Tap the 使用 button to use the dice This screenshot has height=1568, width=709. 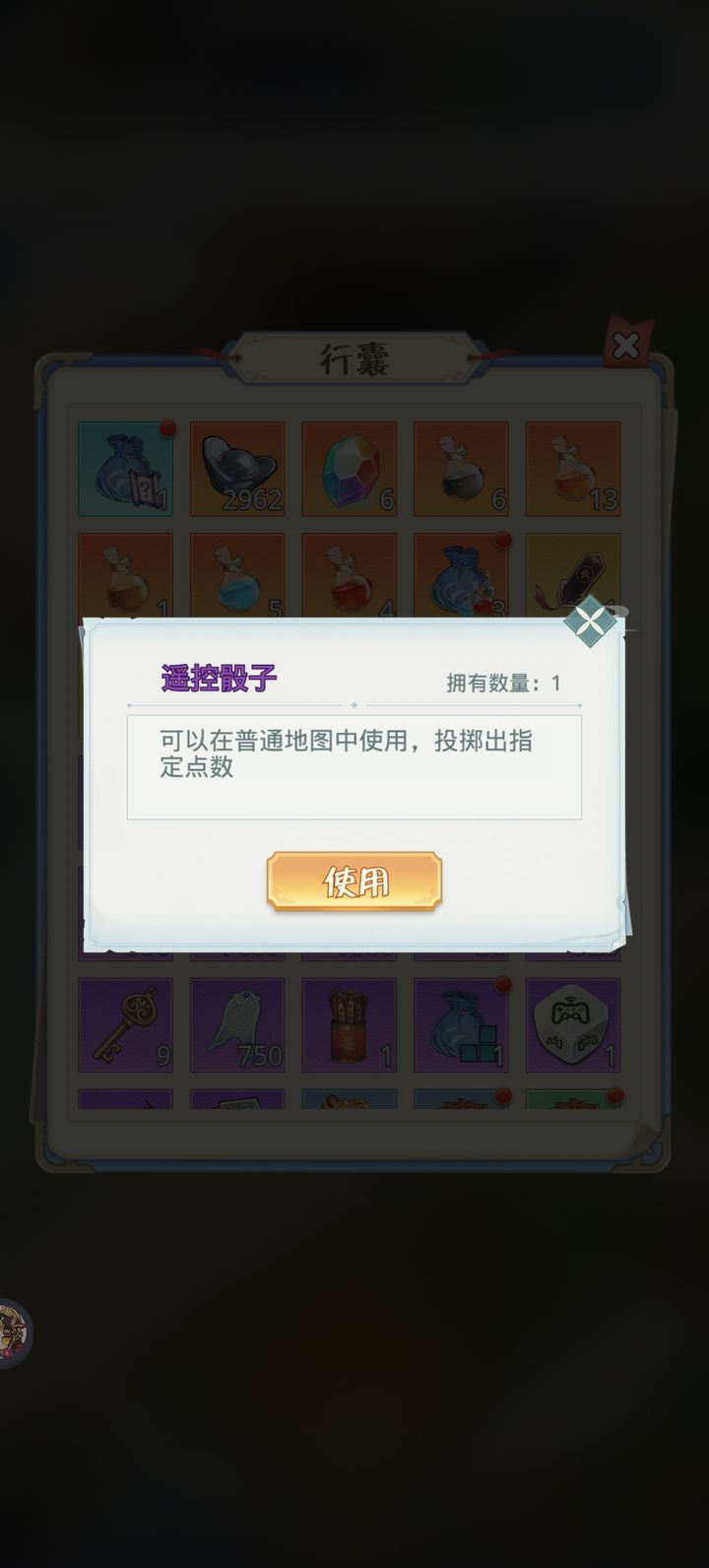[354, 882]
